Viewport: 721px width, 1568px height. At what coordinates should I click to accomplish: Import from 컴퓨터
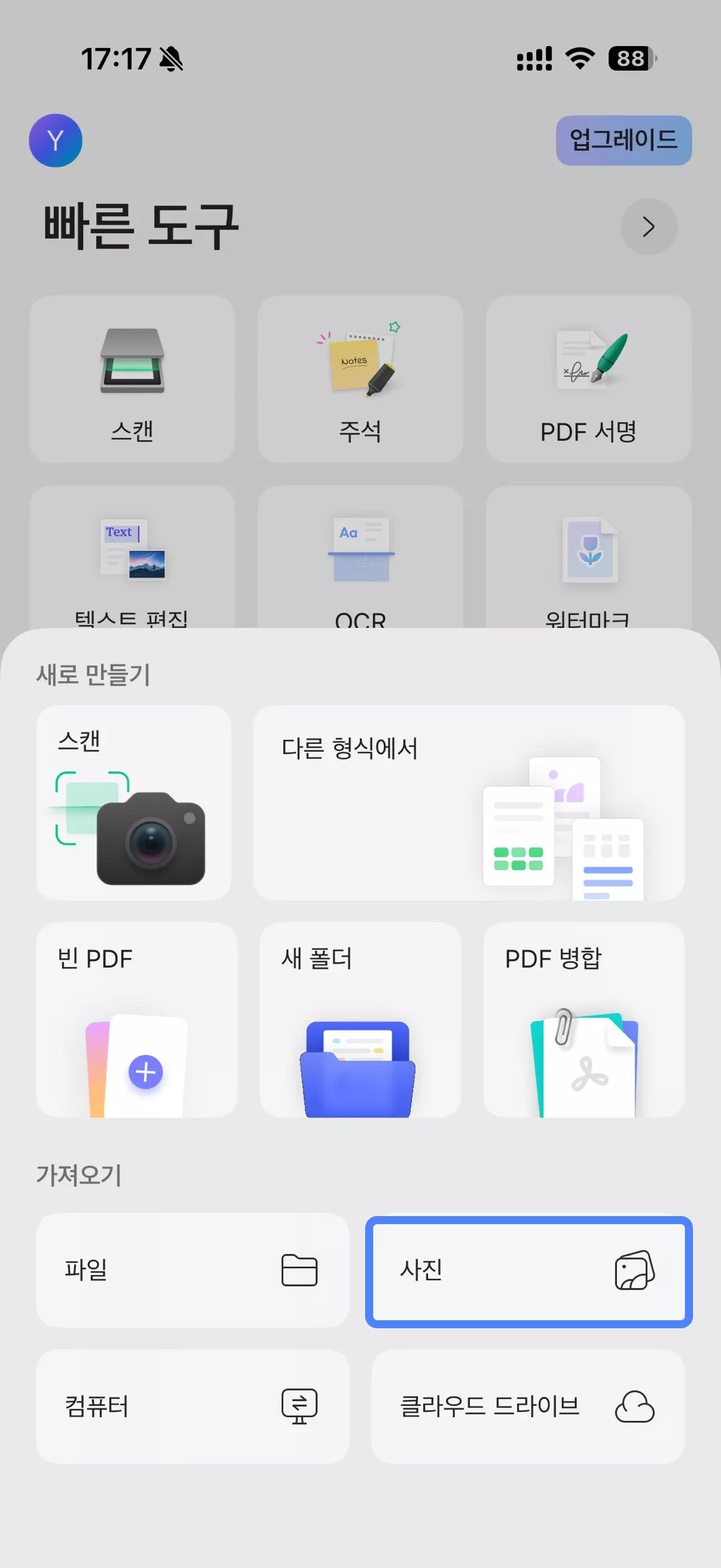pos(192,1406)
